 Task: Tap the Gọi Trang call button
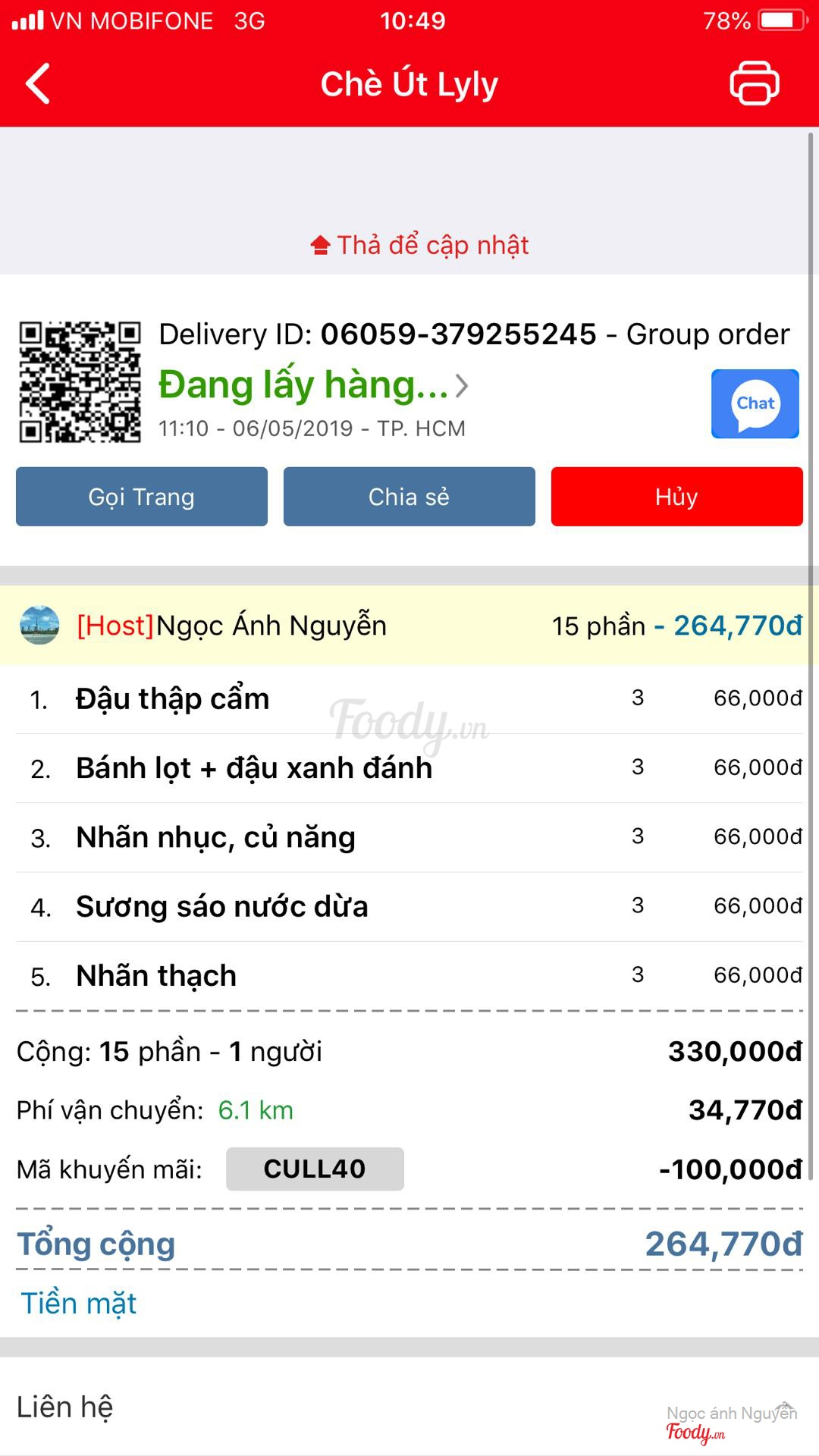point(142,497)
